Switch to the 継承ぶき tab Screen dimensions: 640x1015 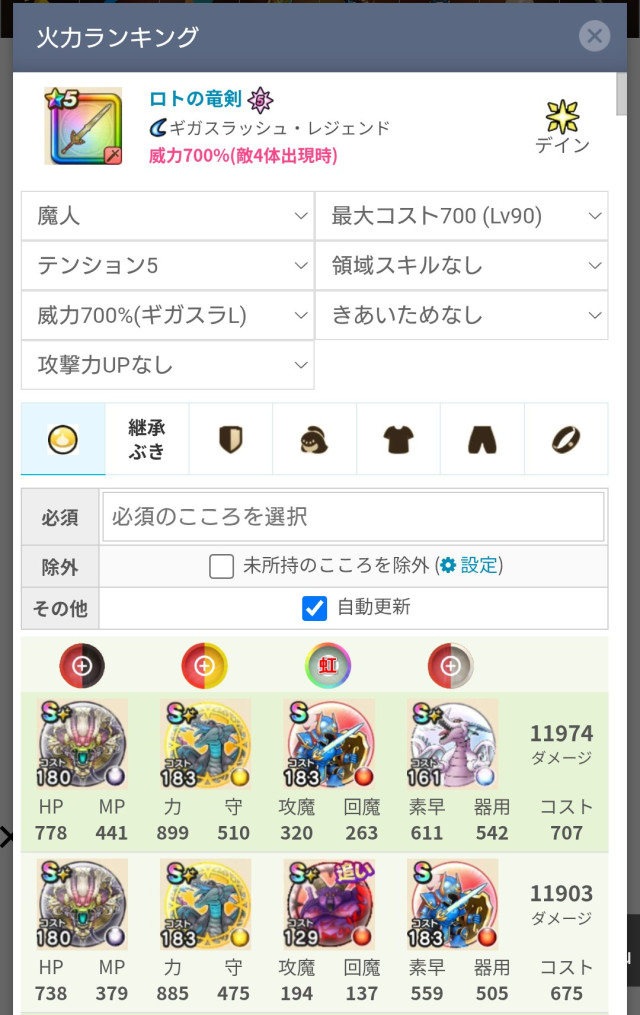click(x=147, y=439)
